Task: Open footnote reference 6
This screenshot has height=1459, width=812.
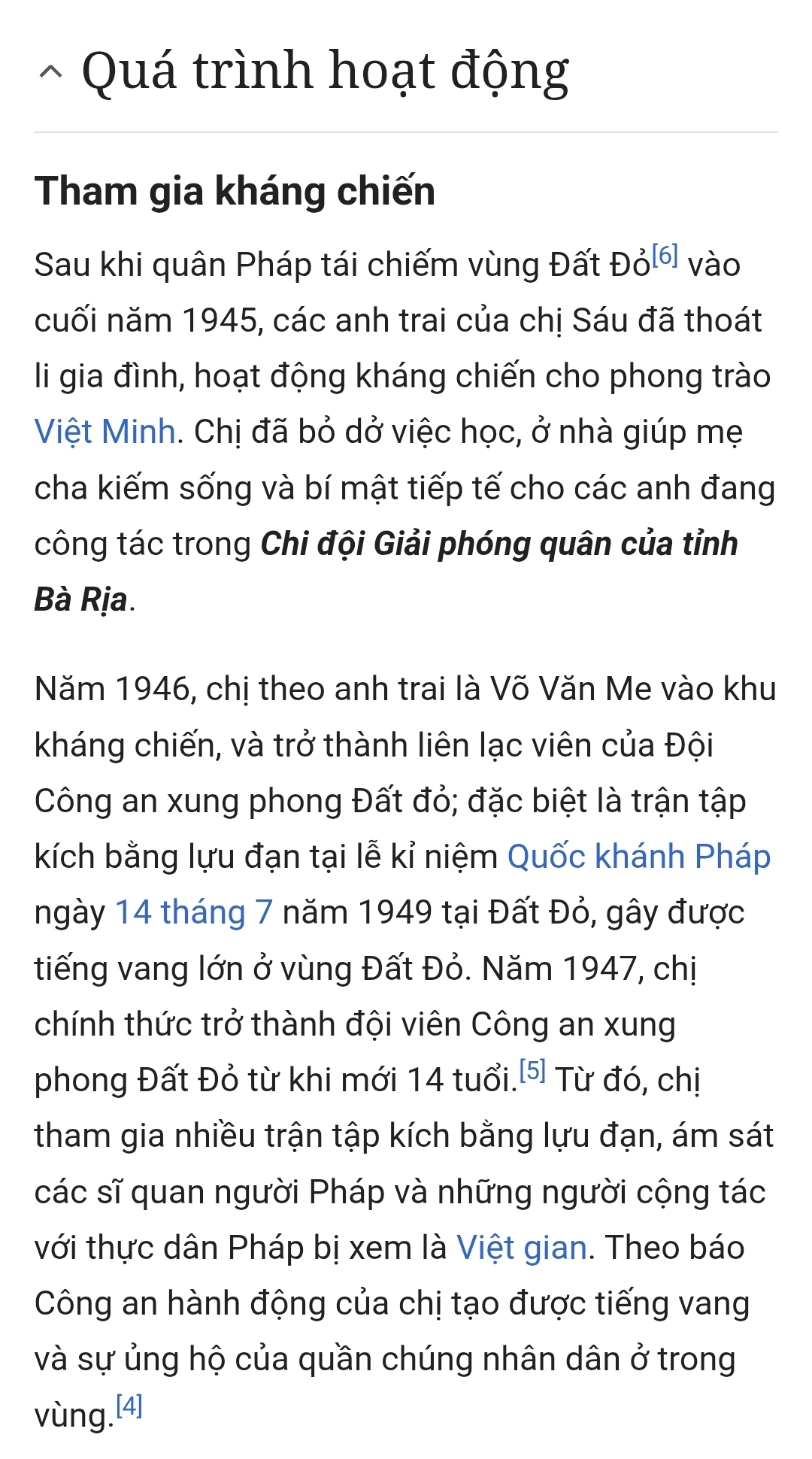Action: pos(665,256)
